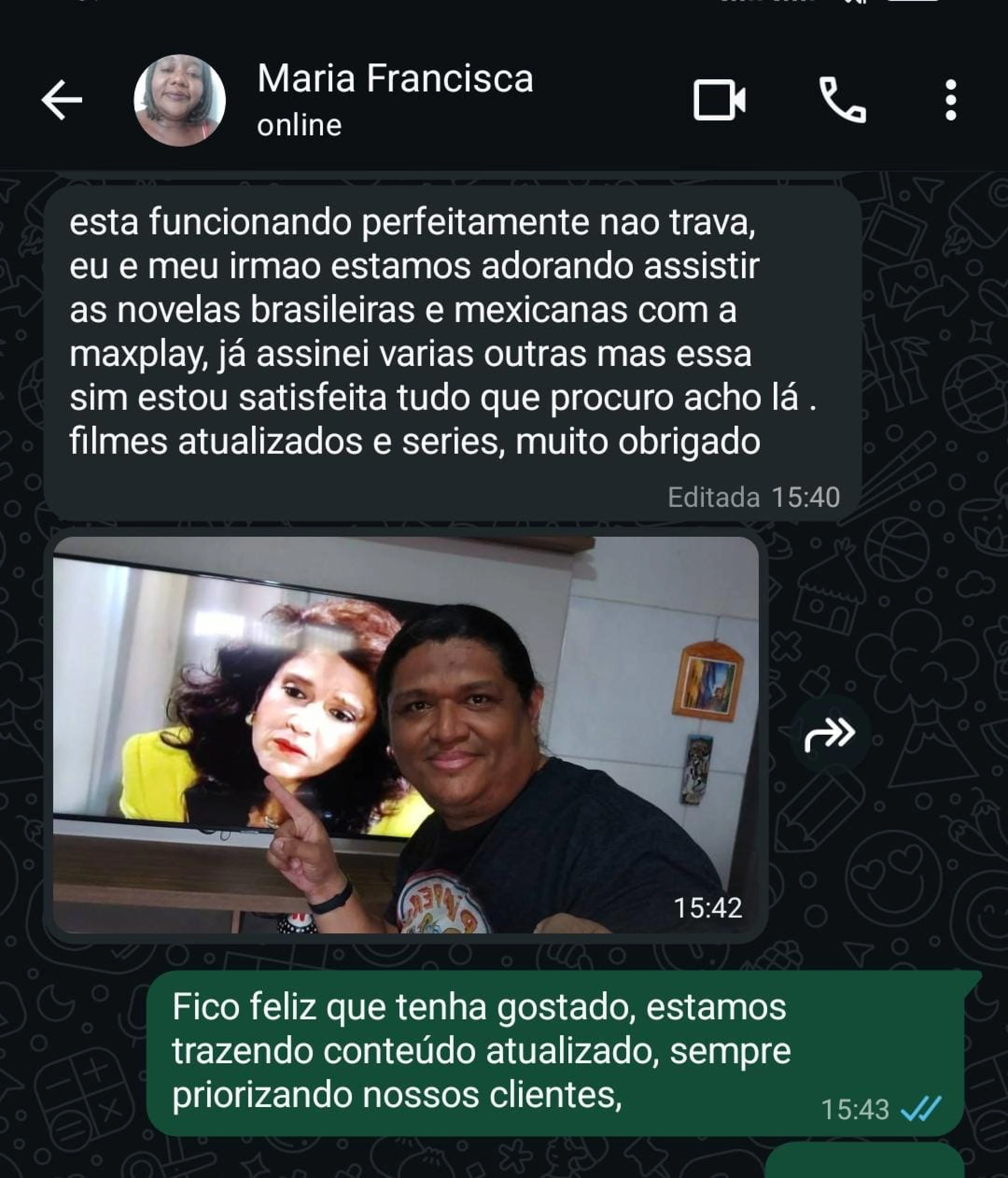This screenshot has height=1178, width=1008.
Task: Forward the photo sent at 15:42
Action: coord(829,734)
